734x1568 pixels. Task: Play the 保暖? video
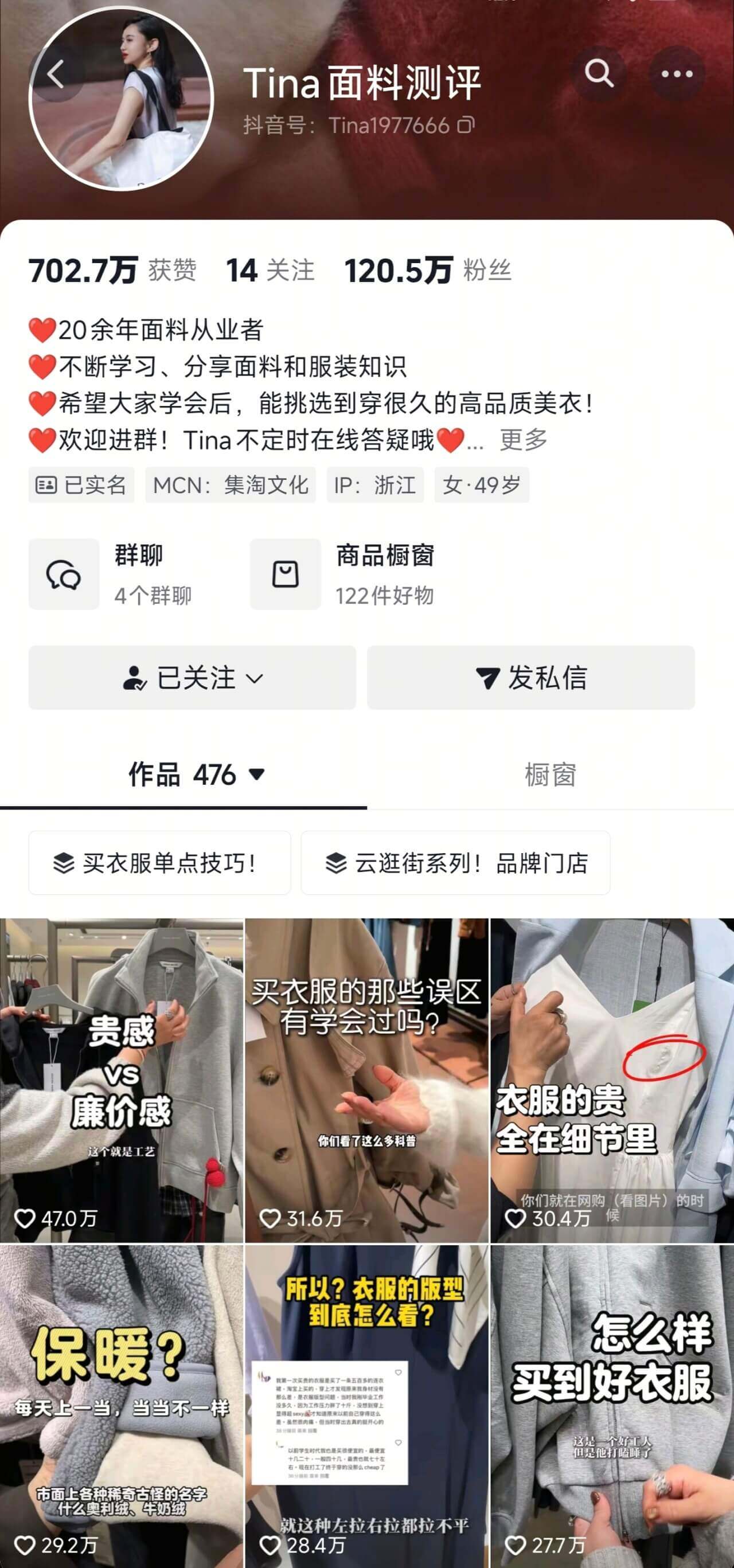coord(122,1406)
